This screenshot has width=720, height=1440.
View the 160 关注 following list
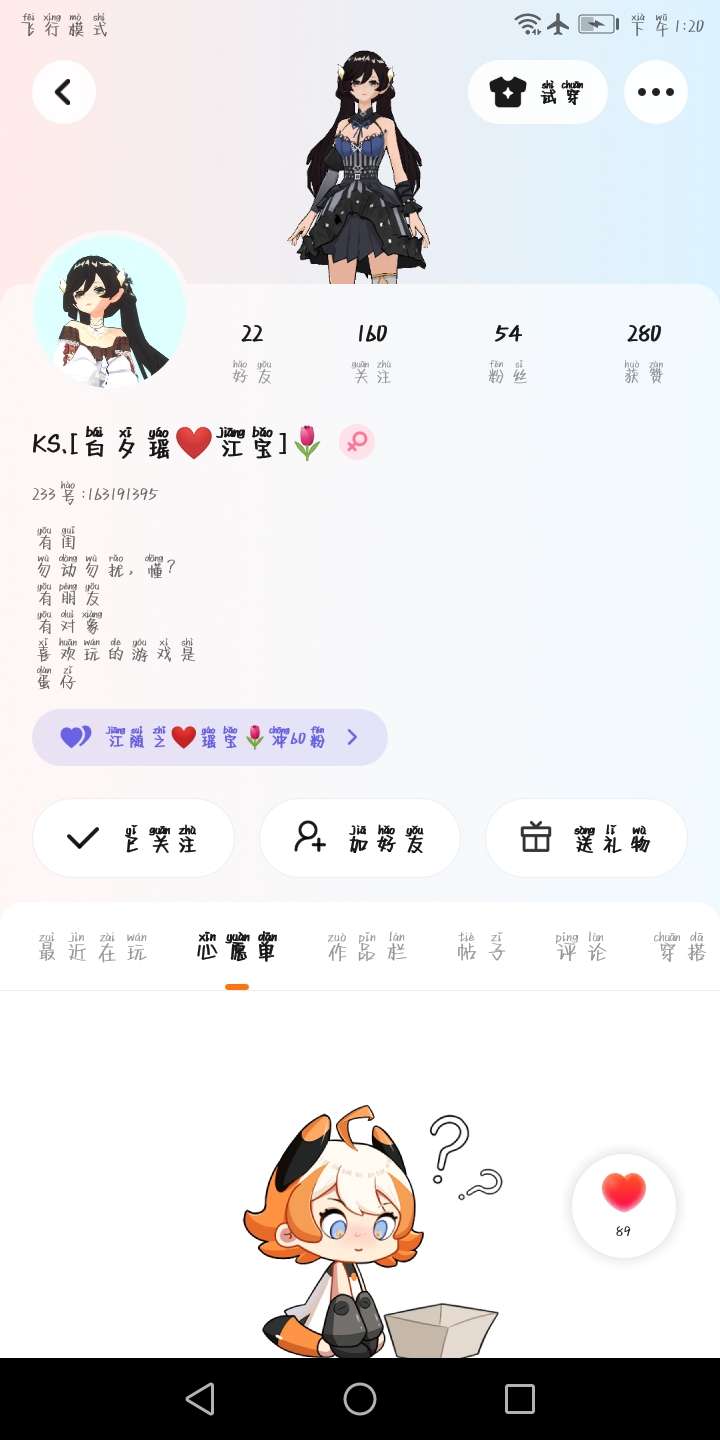371,352
